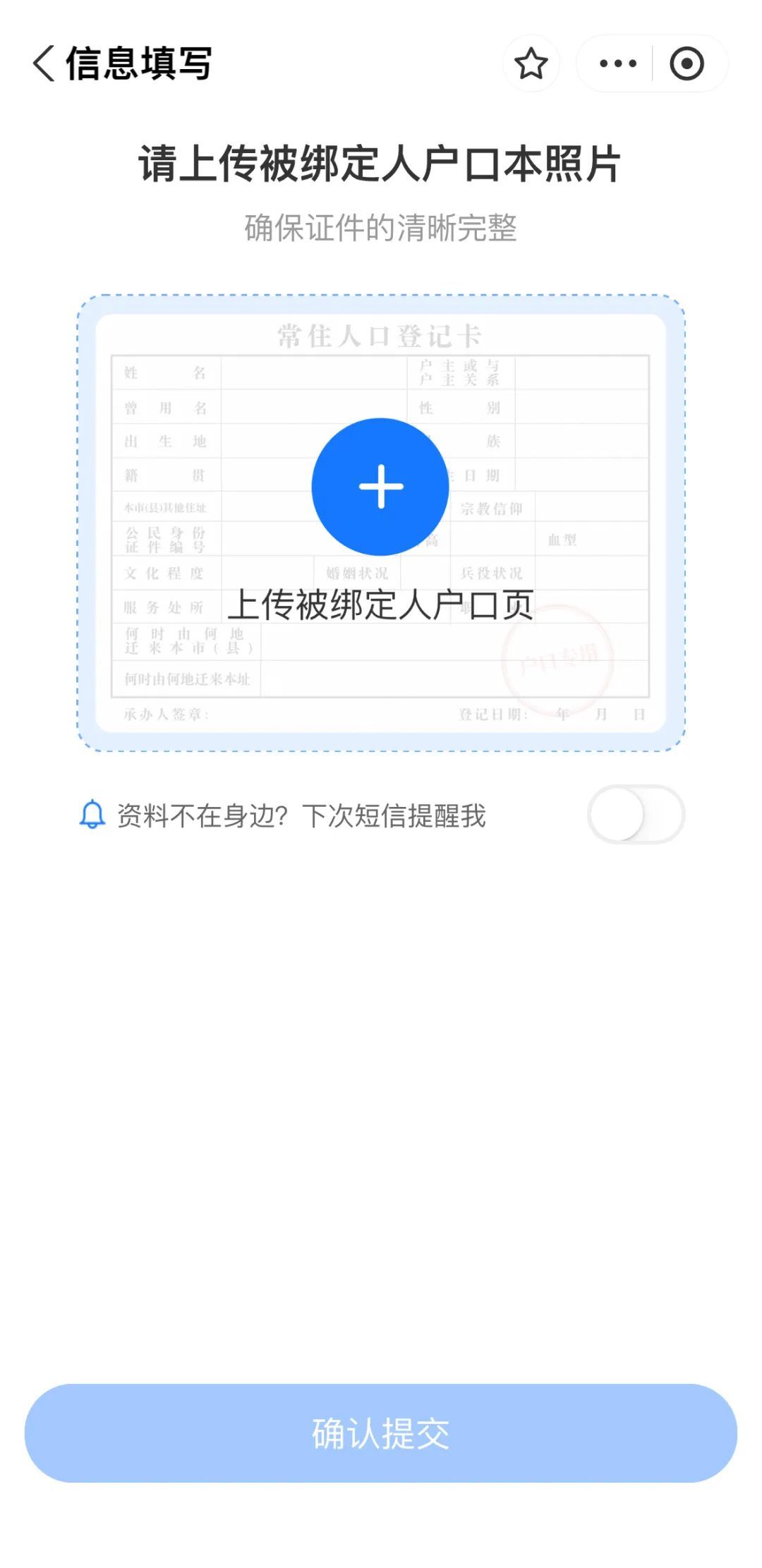Open the three-dot more options menu
The image size is (762, 1568).
click(617, 63)
